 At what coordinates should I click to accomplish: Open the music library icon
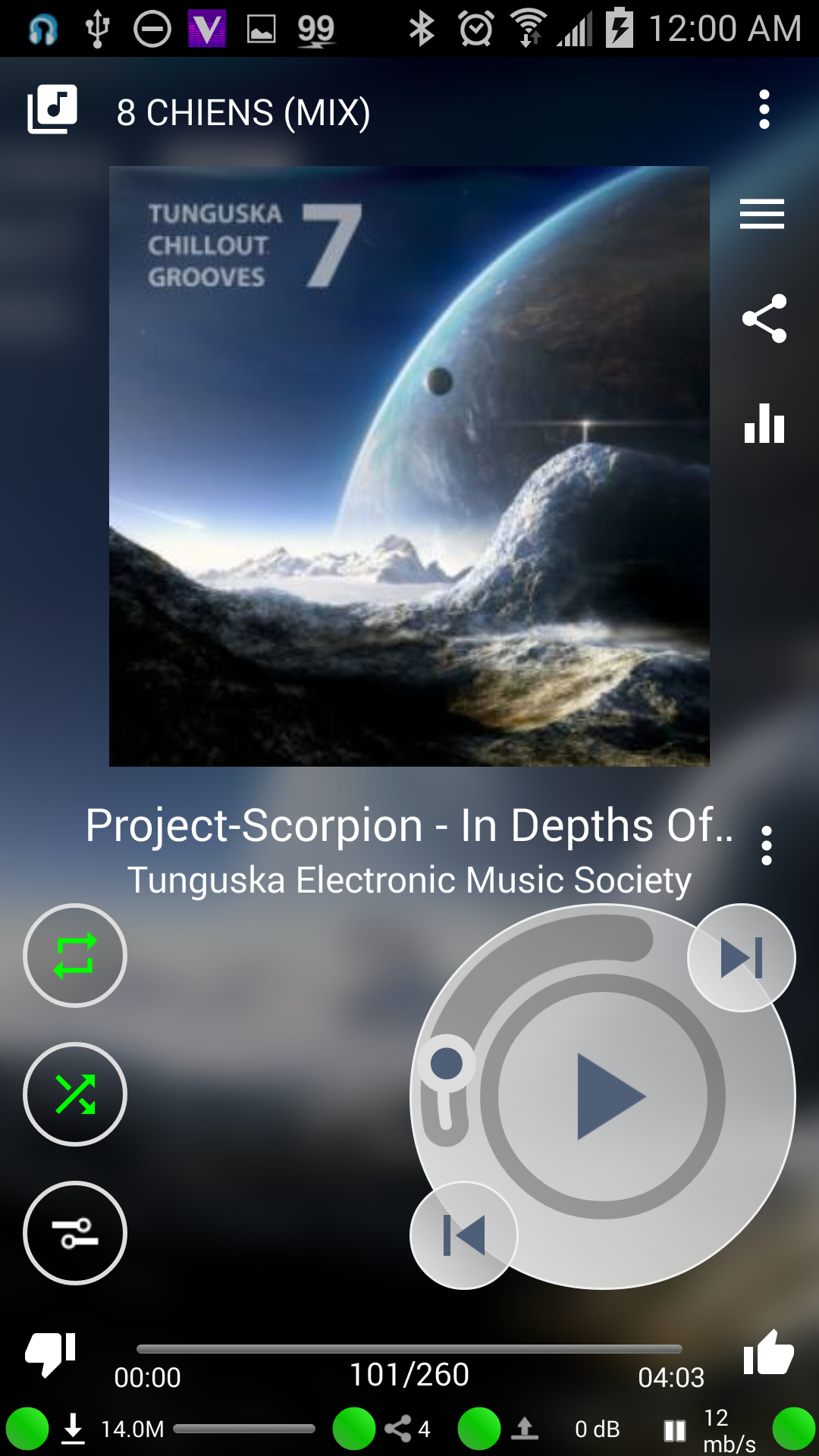(52, 110)
